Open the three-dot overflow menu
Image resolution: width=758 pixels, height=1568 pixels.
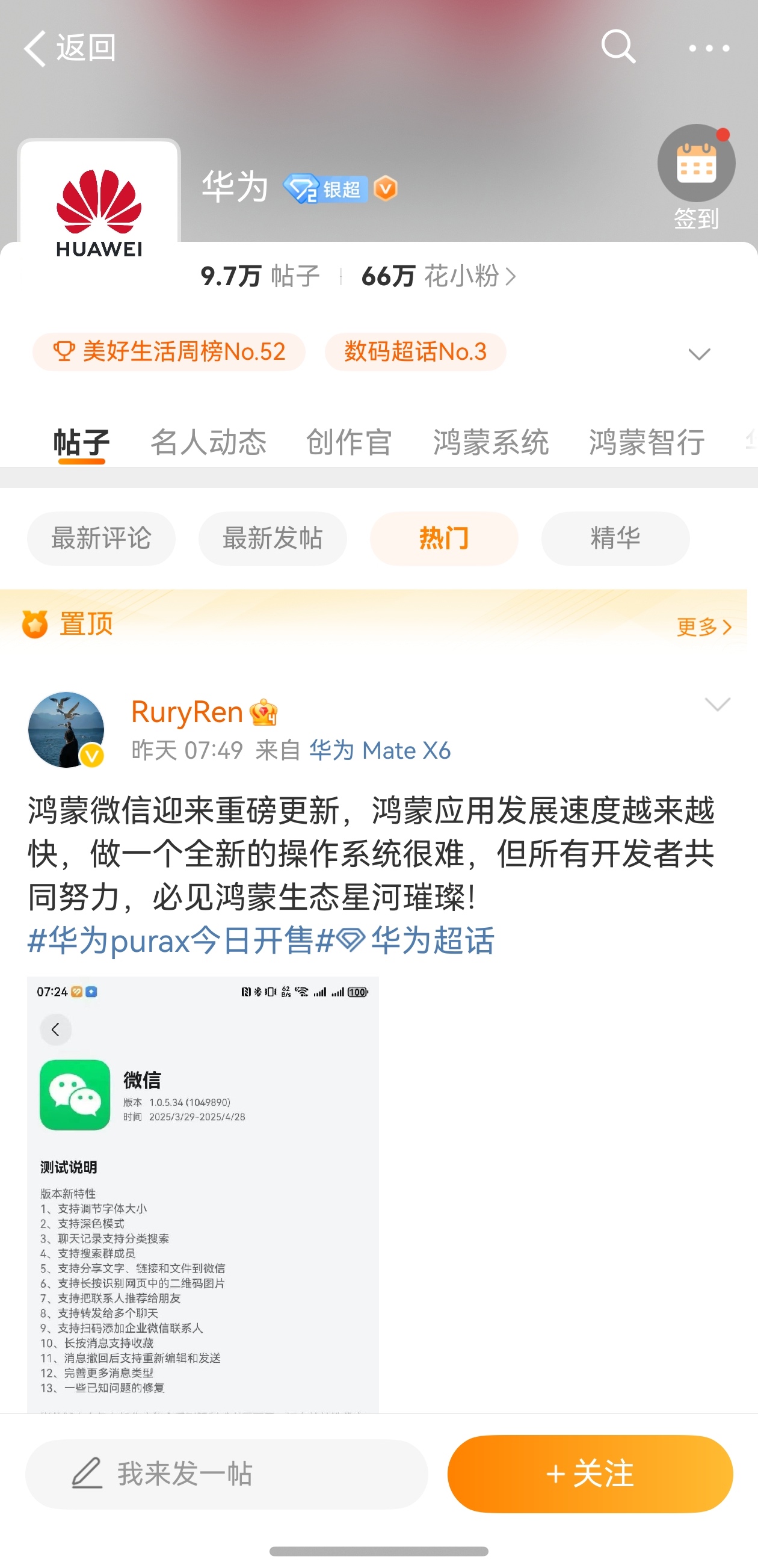coord(709,48)
